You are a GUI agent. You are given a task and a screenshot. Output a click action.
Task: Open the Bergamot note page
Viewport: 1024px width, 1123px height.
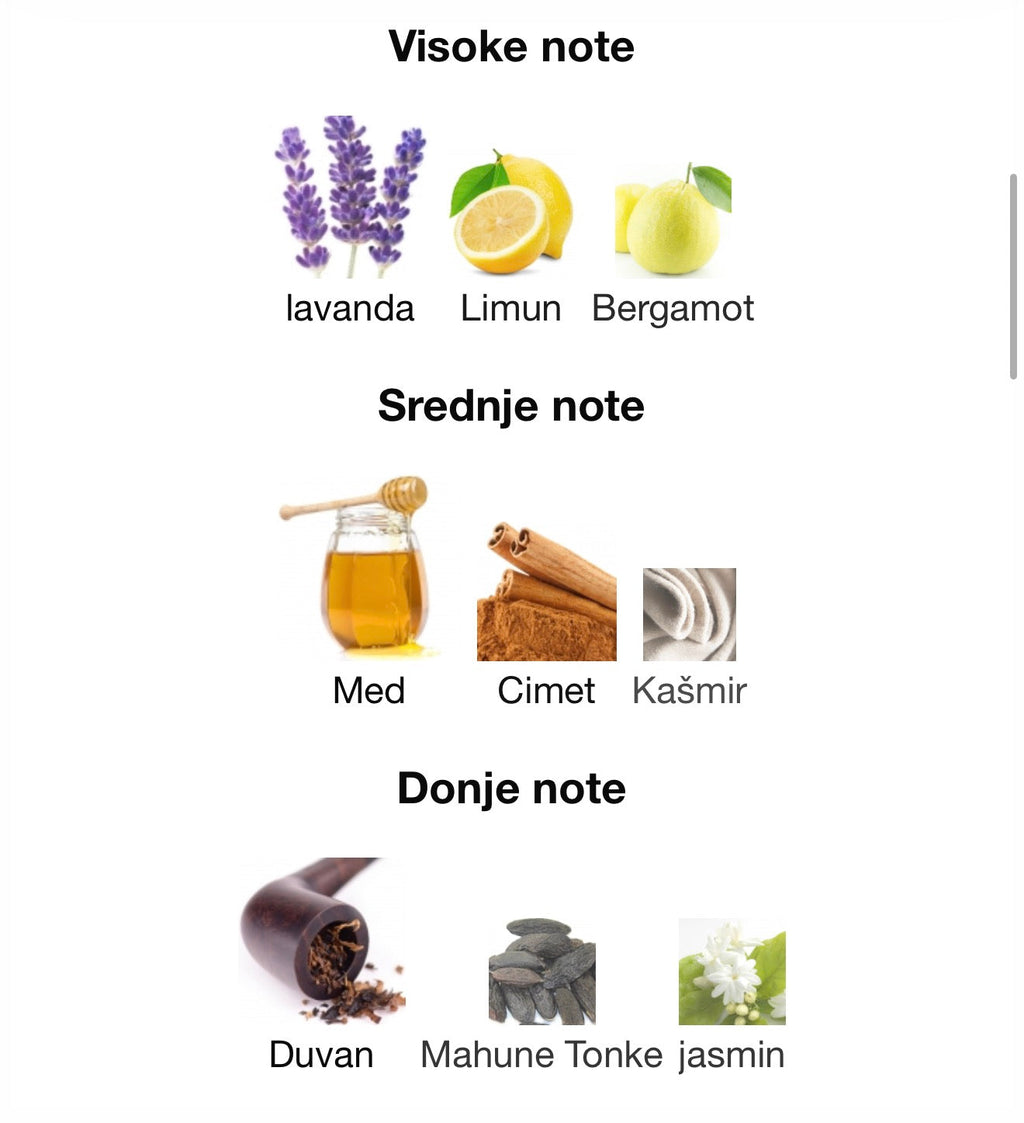(672, 220)
